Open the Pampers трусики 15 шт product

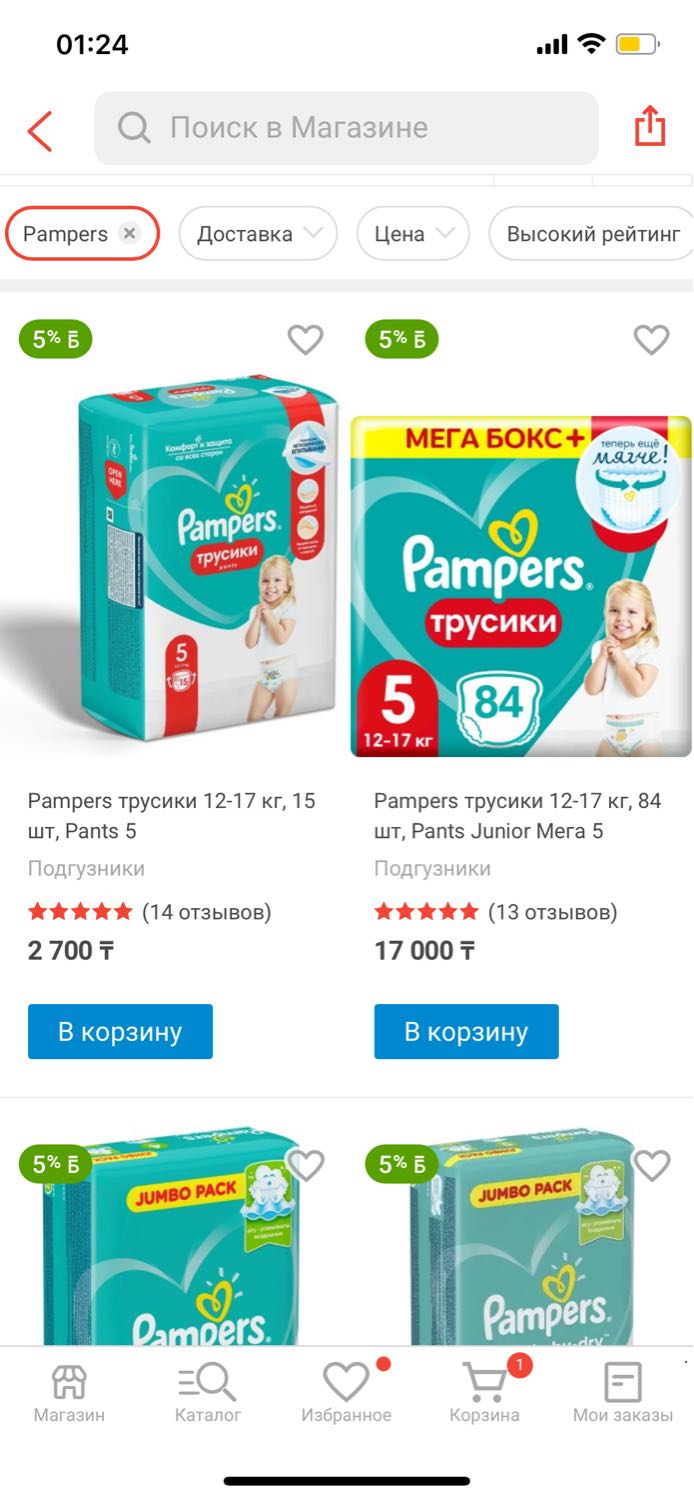coord(172,815)
